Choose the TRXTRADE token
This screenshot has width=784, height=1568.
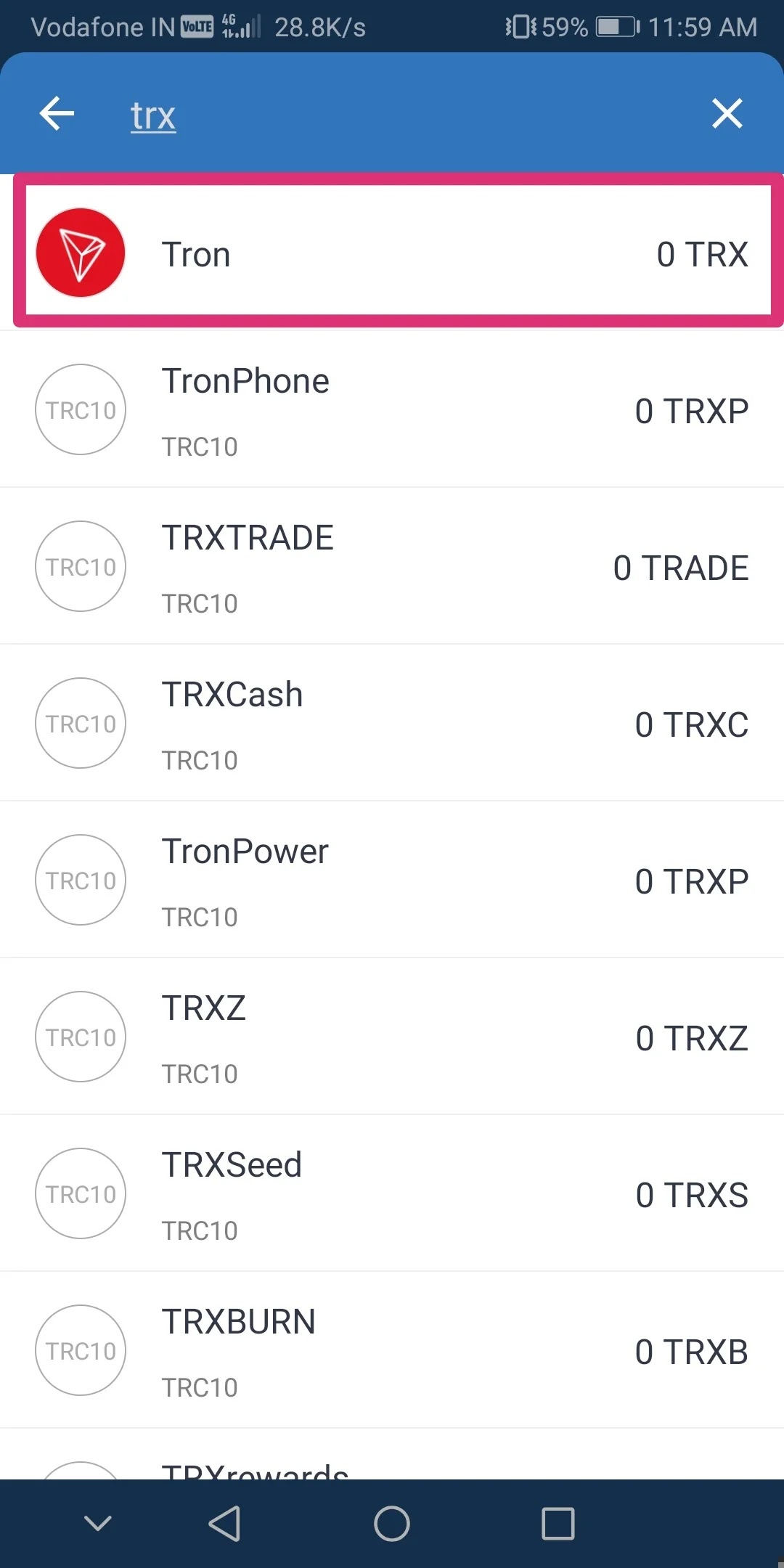pyautogui.click(x=392, y=567)
